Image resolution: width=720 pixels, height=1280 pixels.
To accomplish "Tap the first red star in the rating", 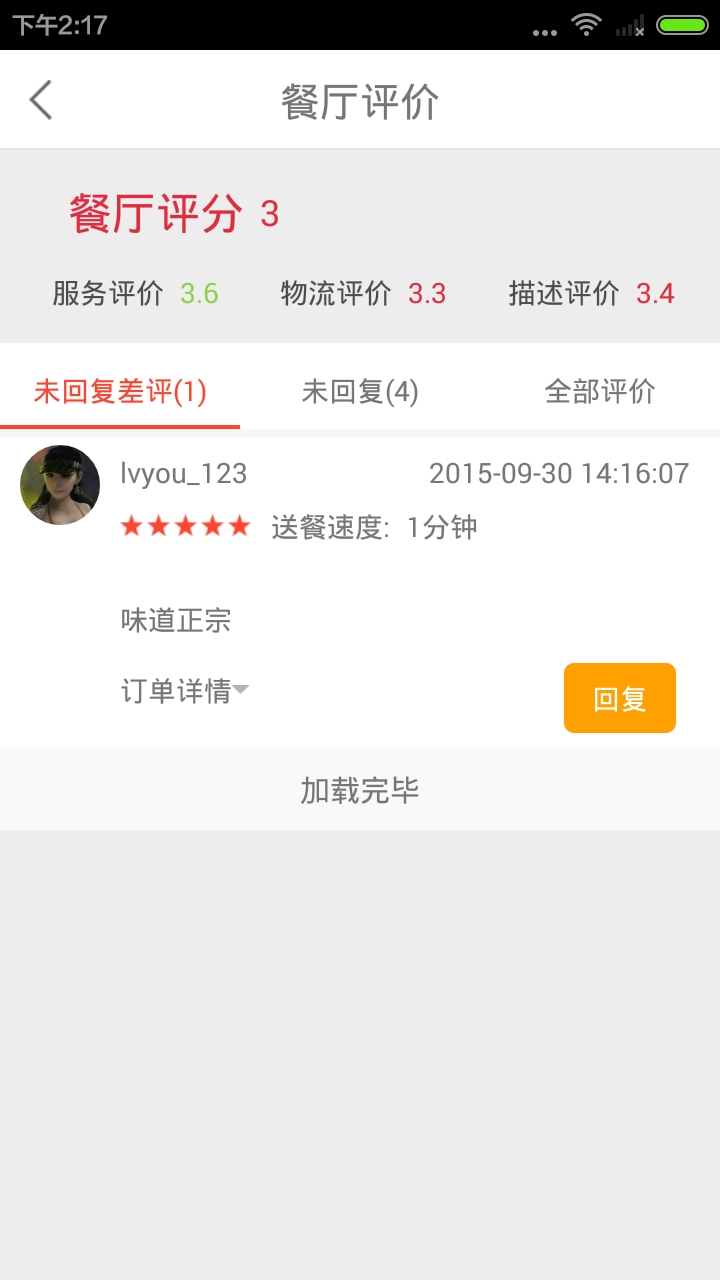I will pyautogui.click(x=132, y=524).
